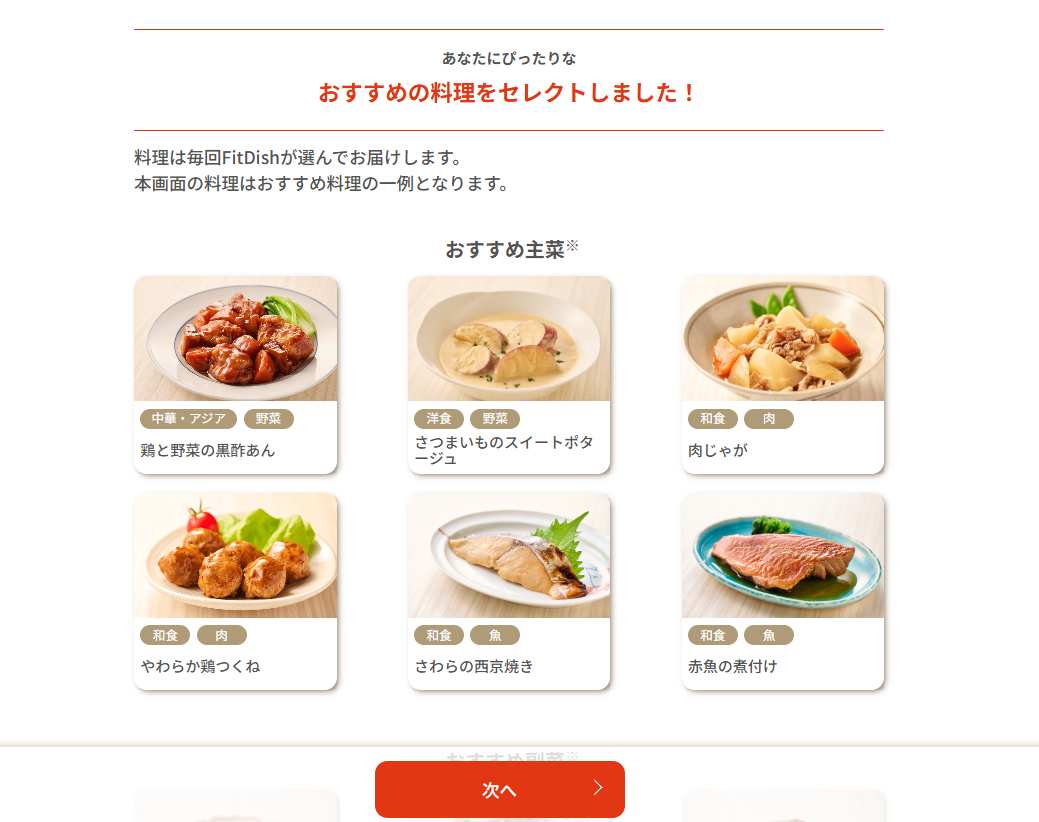Select the さつまいものスイートポタージュ card
Screen dimensions: 1039x822
[x=508, y=374]
